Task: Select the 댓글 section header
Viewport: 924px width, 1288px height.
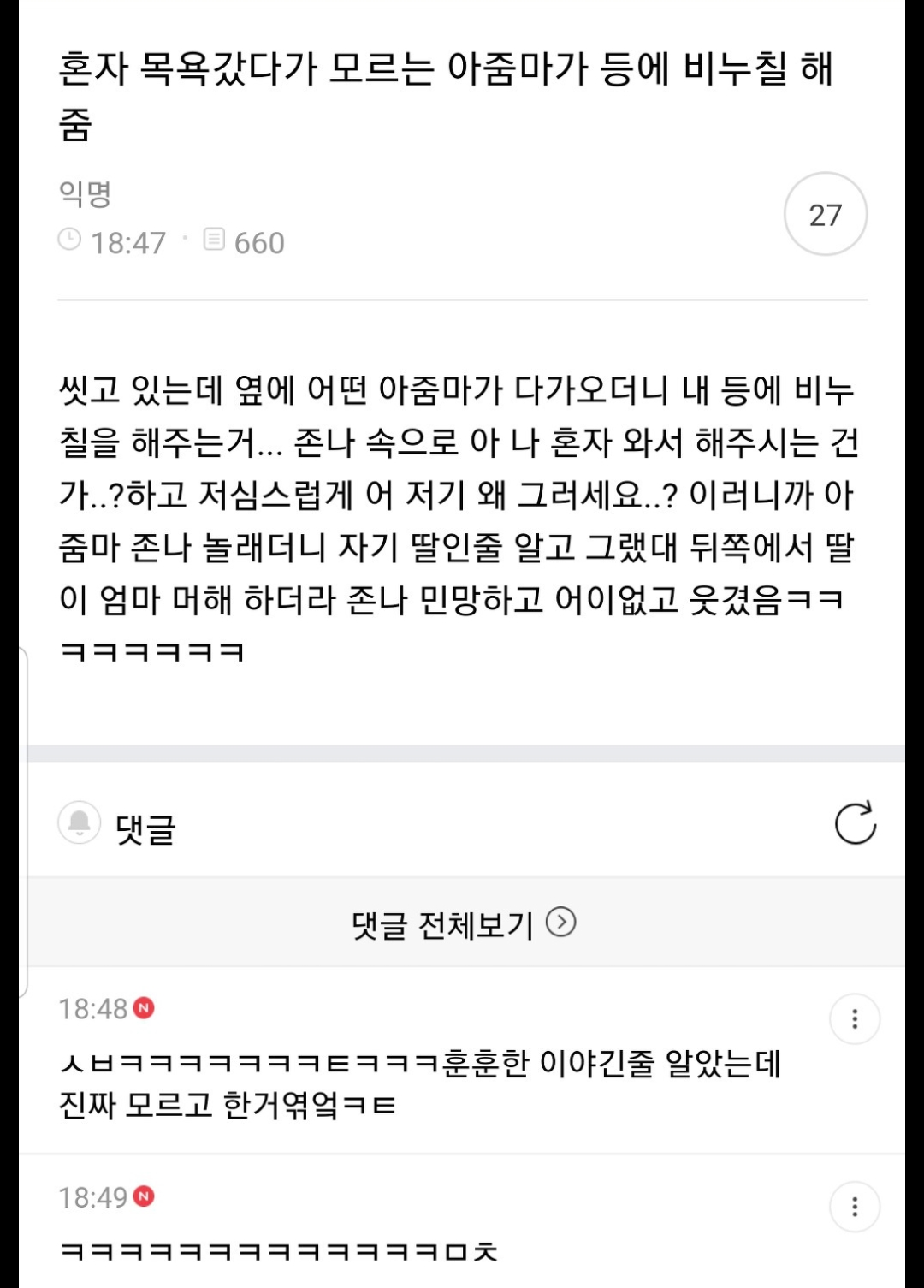Action: (144, 827)
